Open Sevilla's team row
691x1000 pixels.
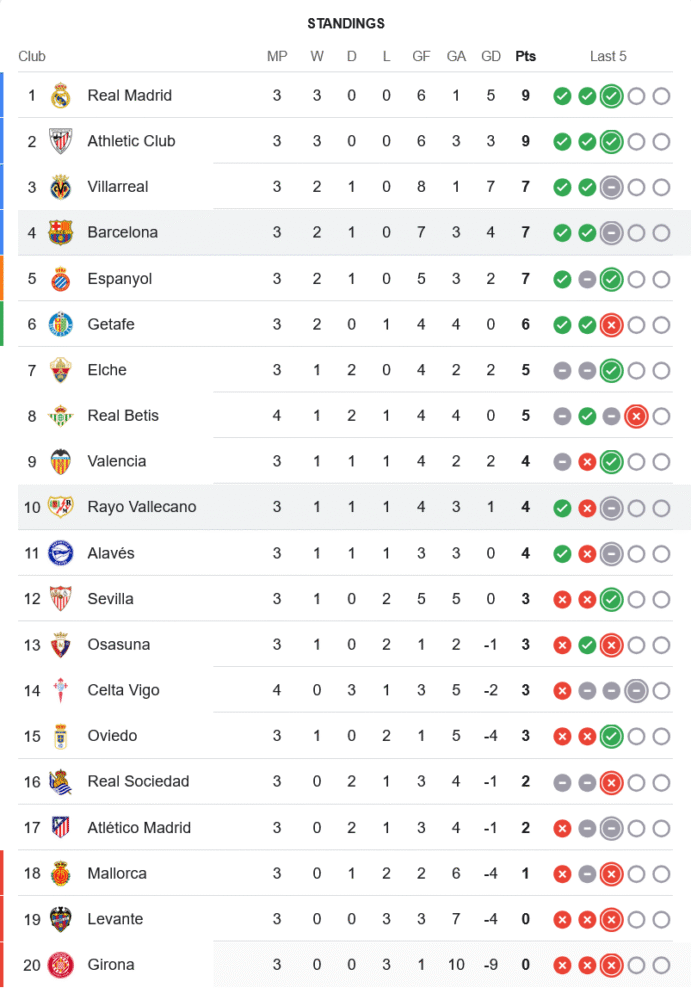click(110, 599)
